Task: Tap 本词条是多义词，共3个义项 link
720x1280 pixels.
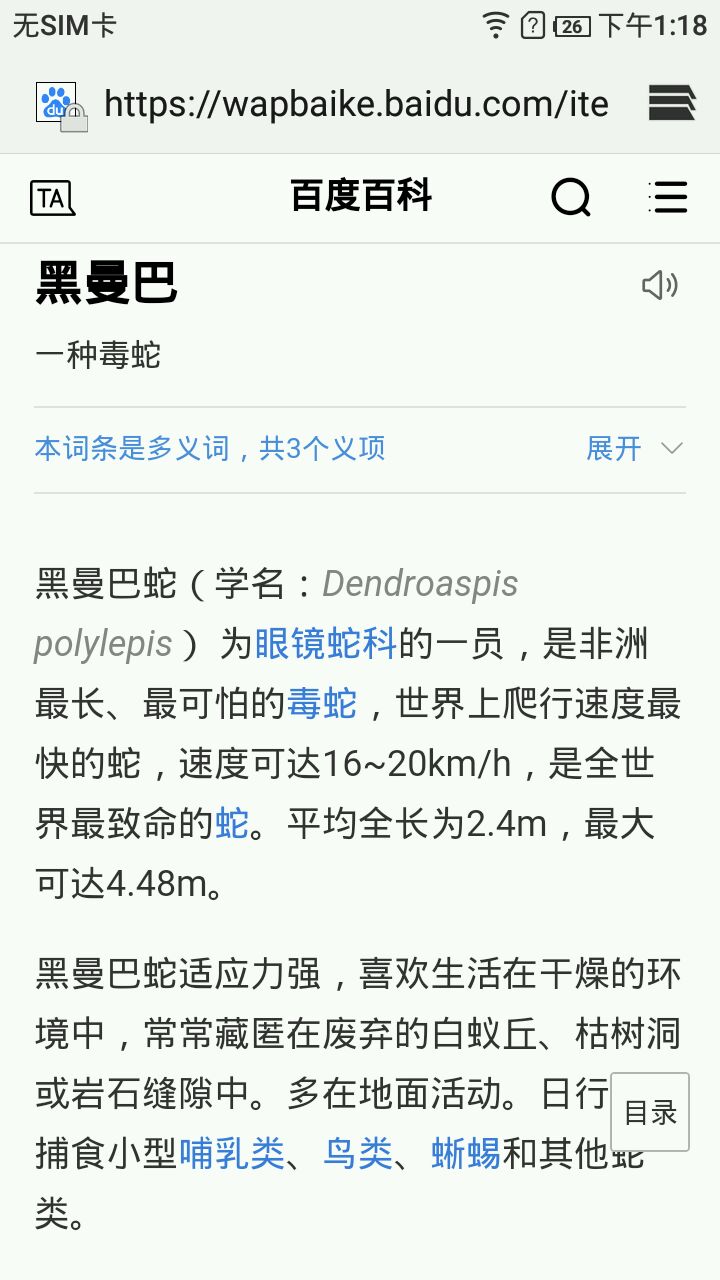Action: pos(210,448)
